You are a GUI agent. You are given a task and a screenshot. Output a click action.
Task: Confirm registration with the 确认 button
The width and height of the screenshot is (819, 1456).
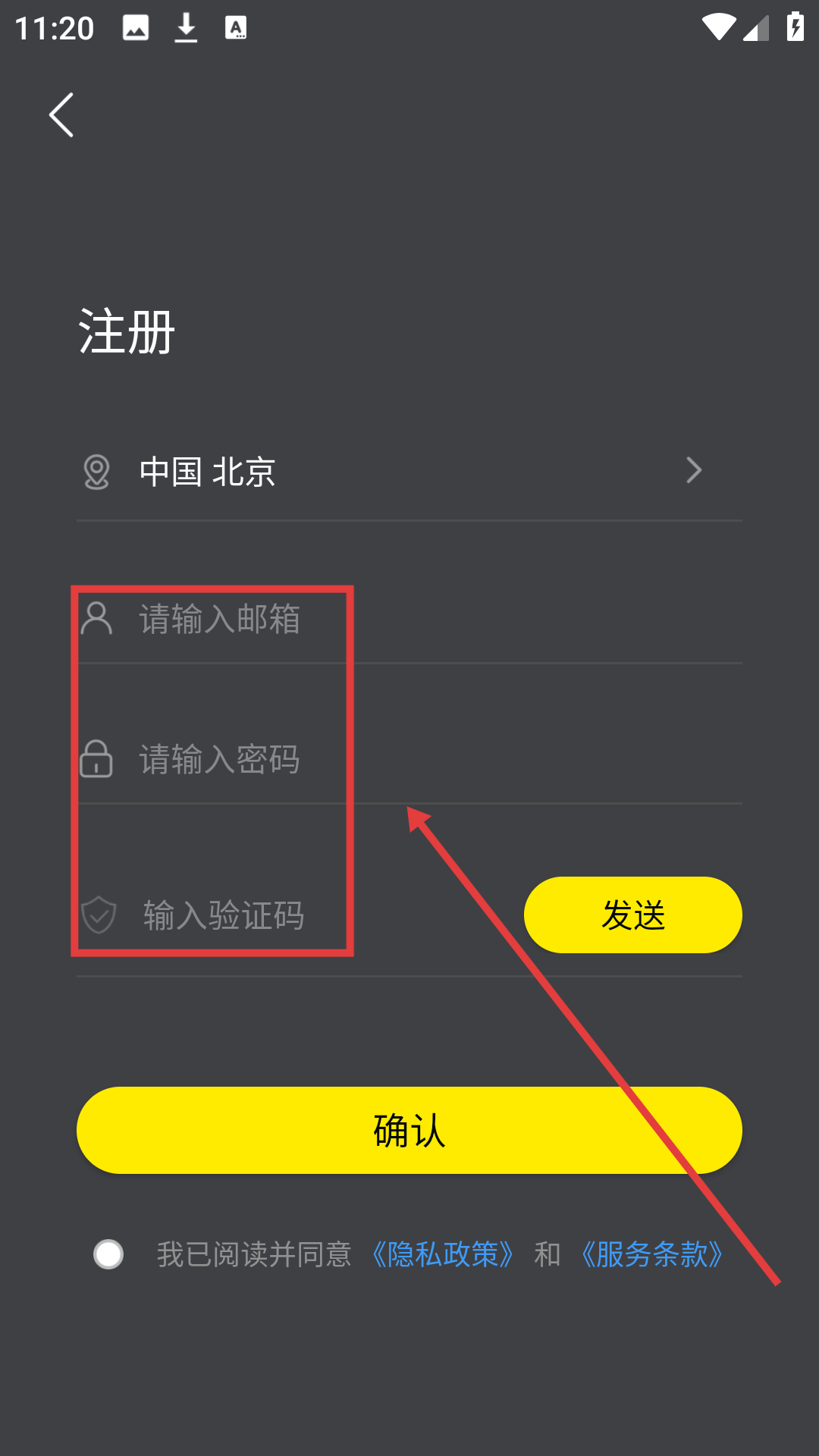409,1130
